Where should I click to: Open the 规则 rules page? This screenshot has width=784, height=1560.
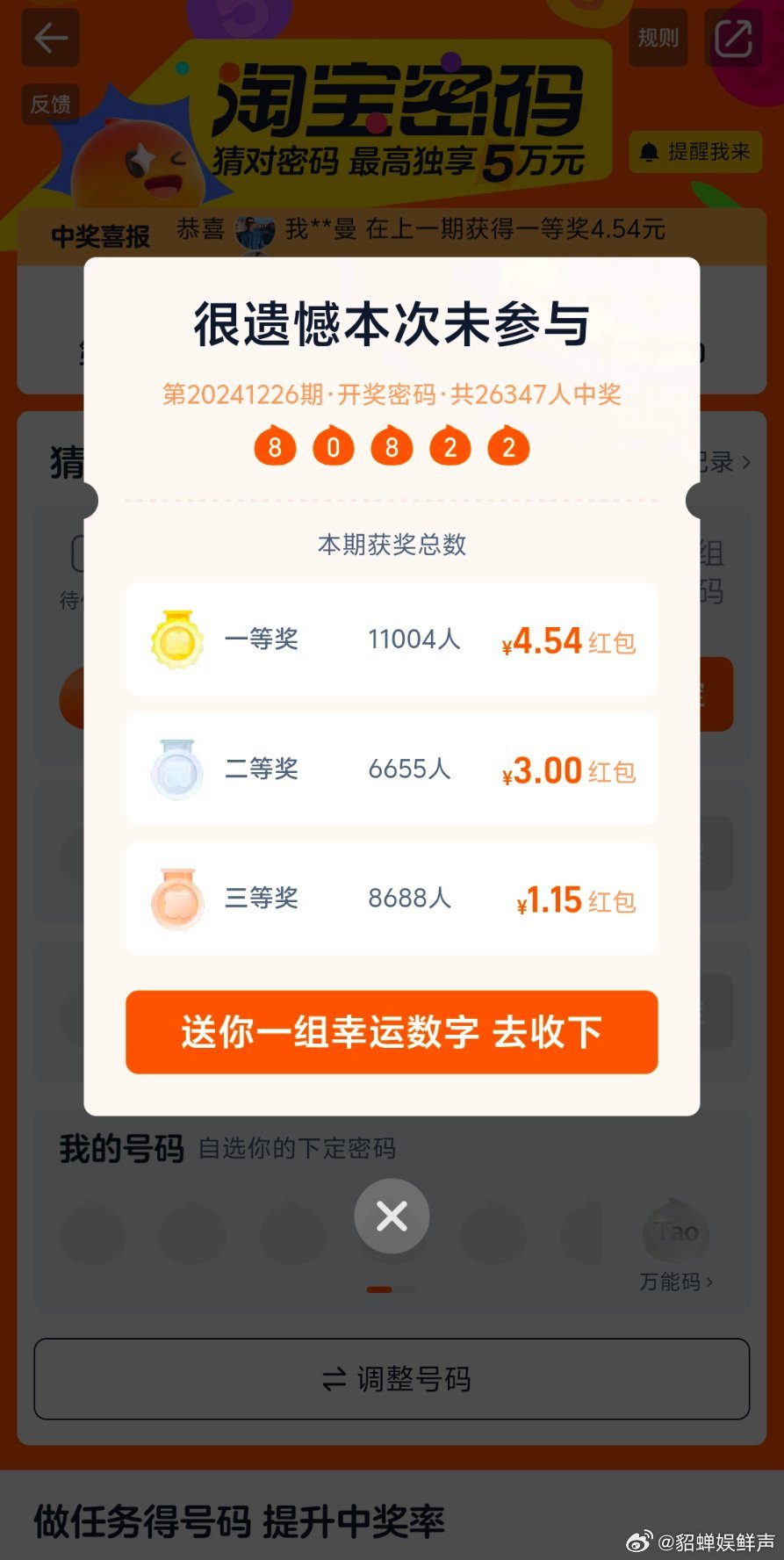pos(658,38)
